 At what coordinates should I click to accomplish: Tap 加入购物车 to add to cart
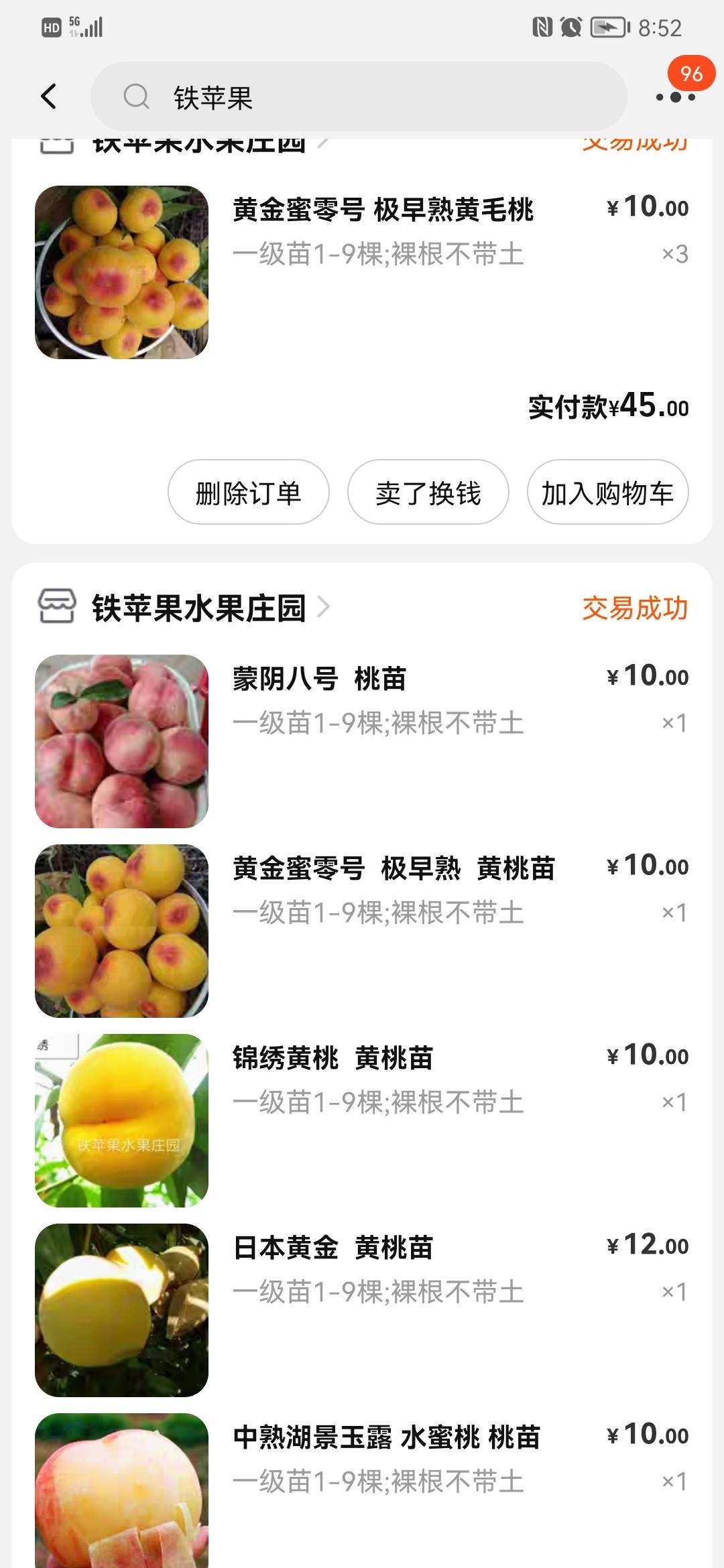point(607,493)
